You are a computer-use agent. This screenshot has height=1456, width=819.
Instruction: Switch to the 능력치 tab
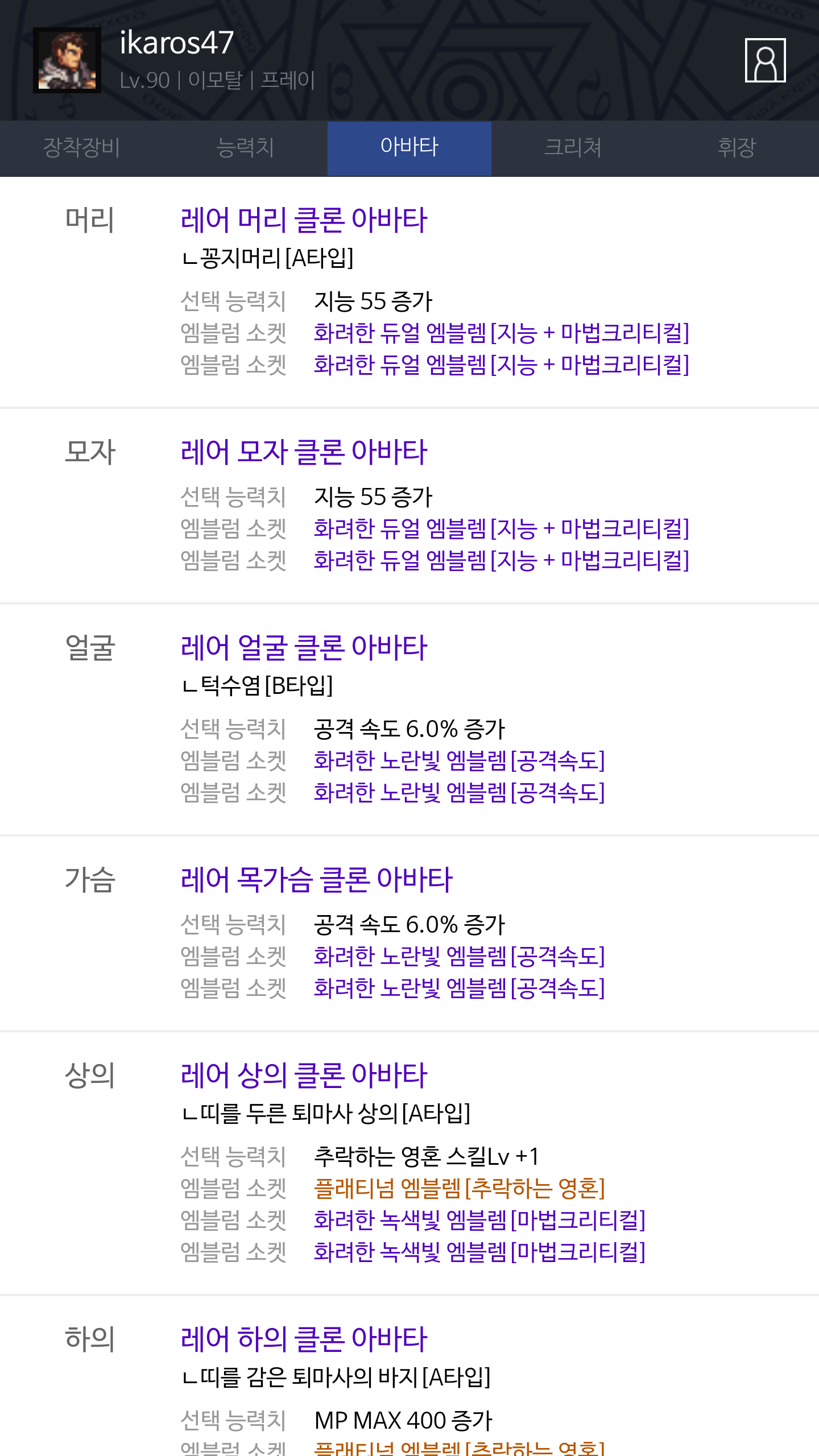click(x=246, y=148)
